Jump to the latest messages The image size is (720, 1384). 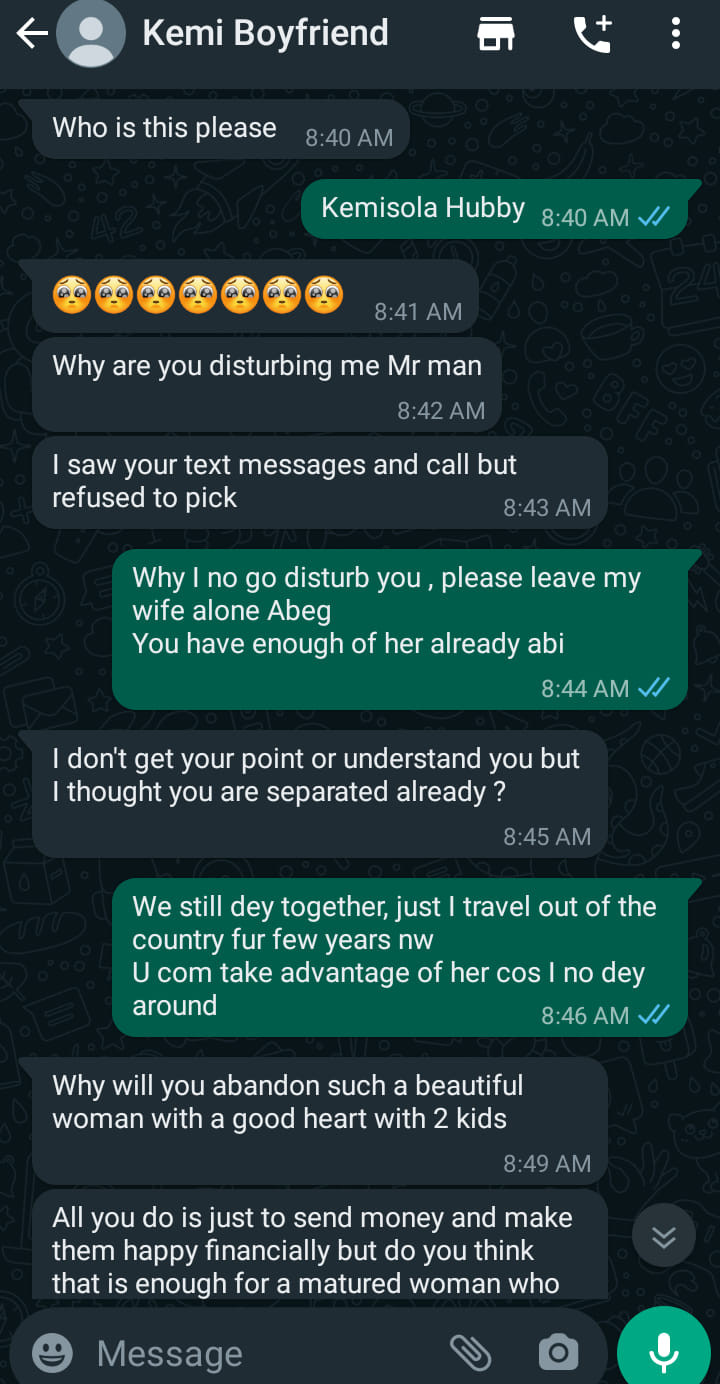point(664,1236)
